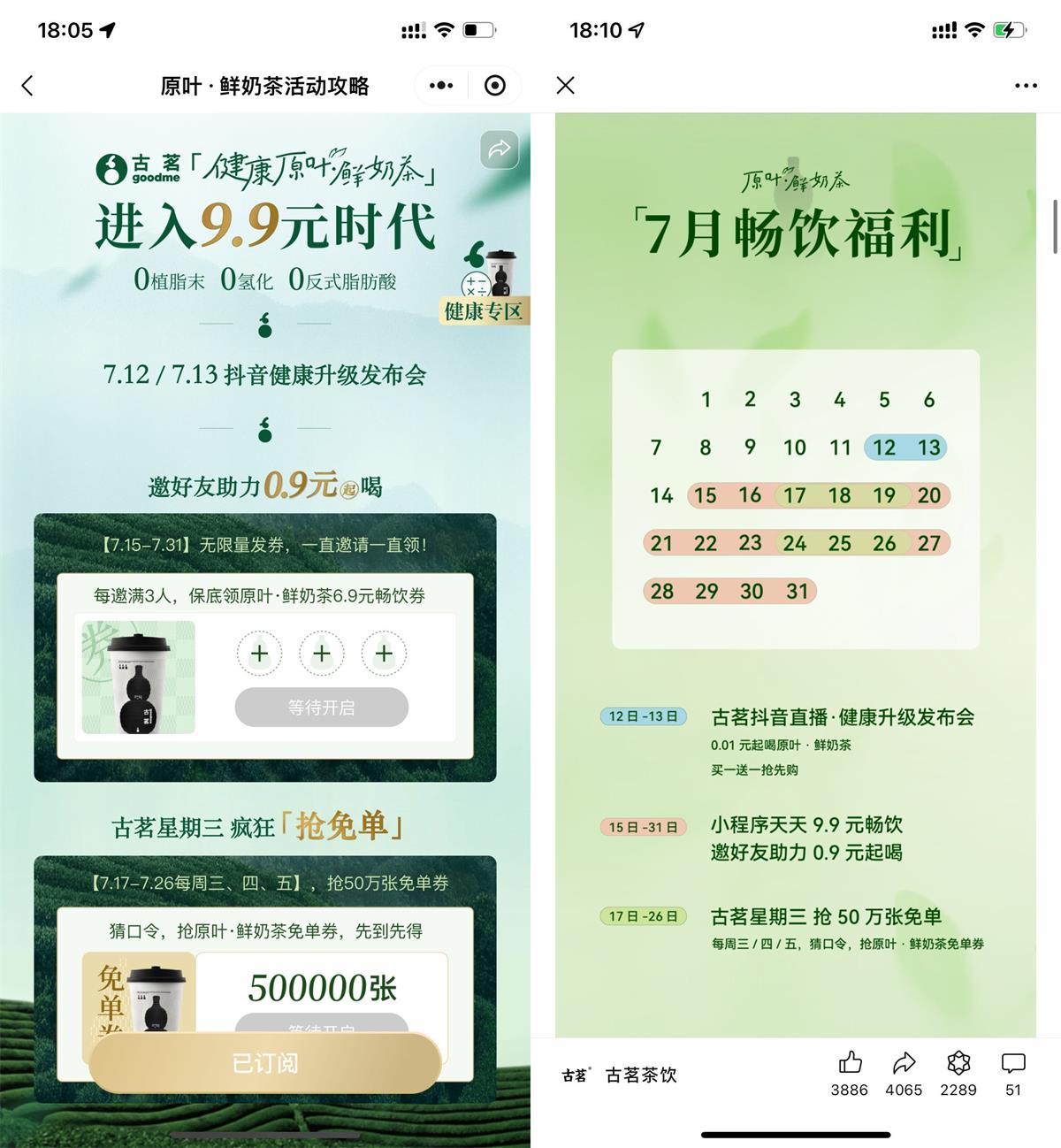Go back from the 原叶·鲜奶茶活动攻略 page

27,86
